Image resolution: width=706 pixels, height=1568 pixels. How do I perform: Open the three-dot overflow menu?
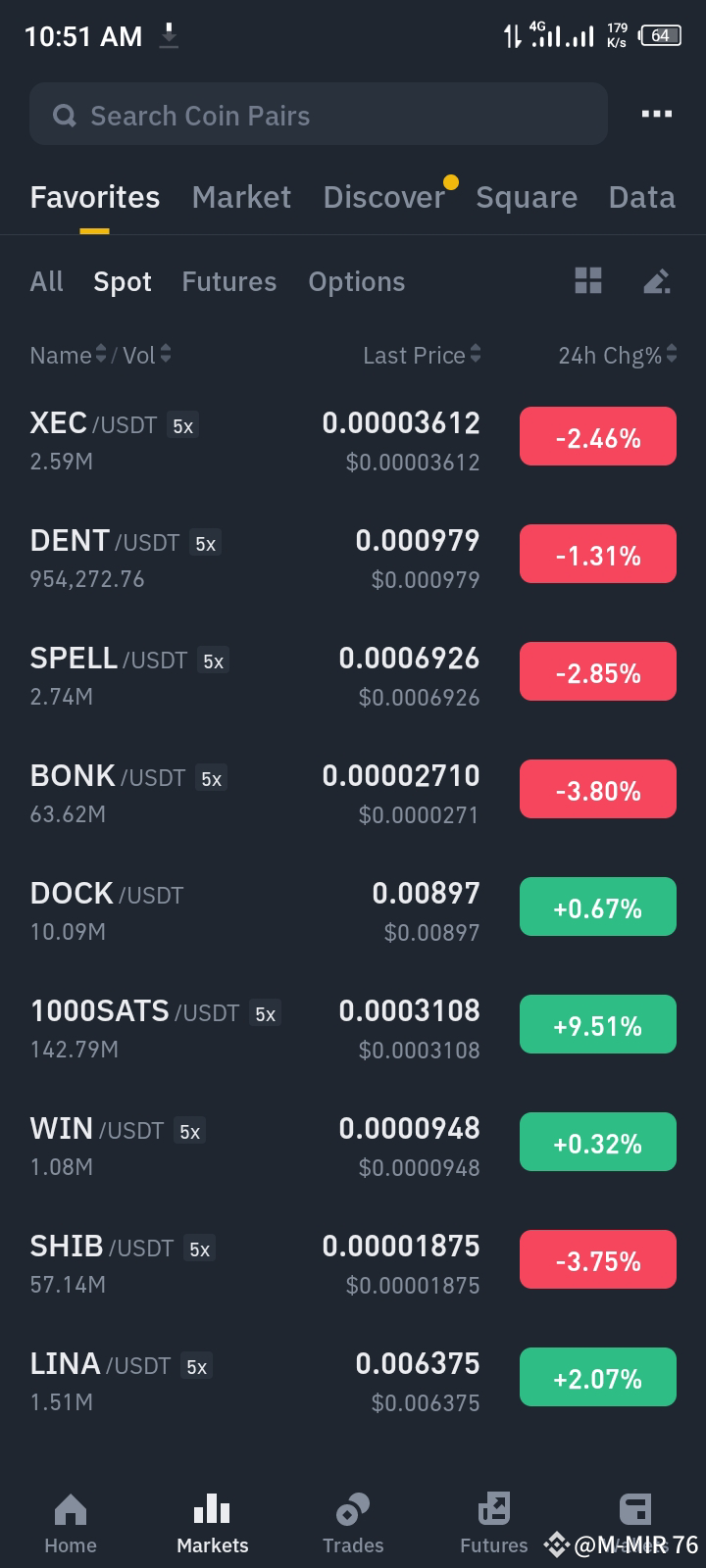tap(655, 114)
